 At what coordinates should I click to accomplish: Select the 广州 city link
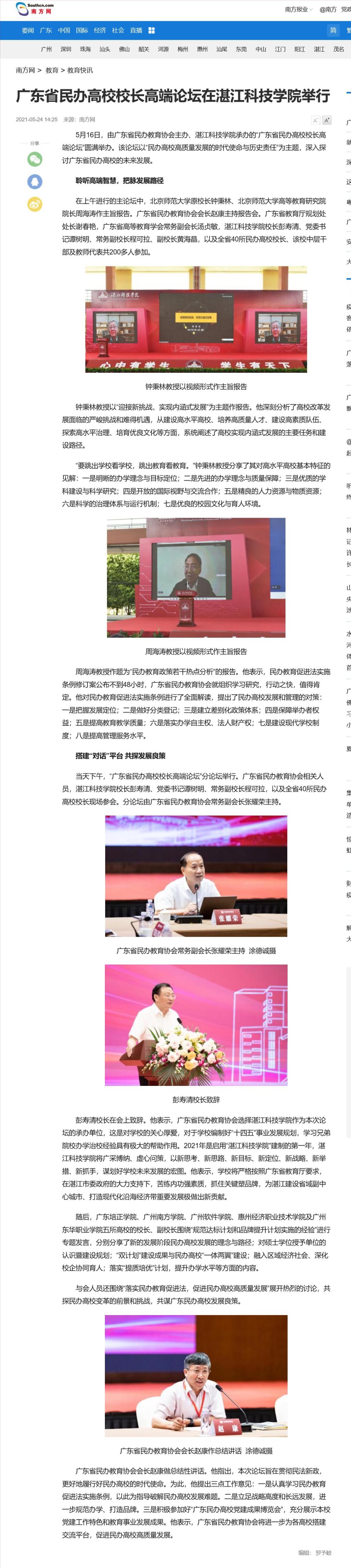point(46,49)
